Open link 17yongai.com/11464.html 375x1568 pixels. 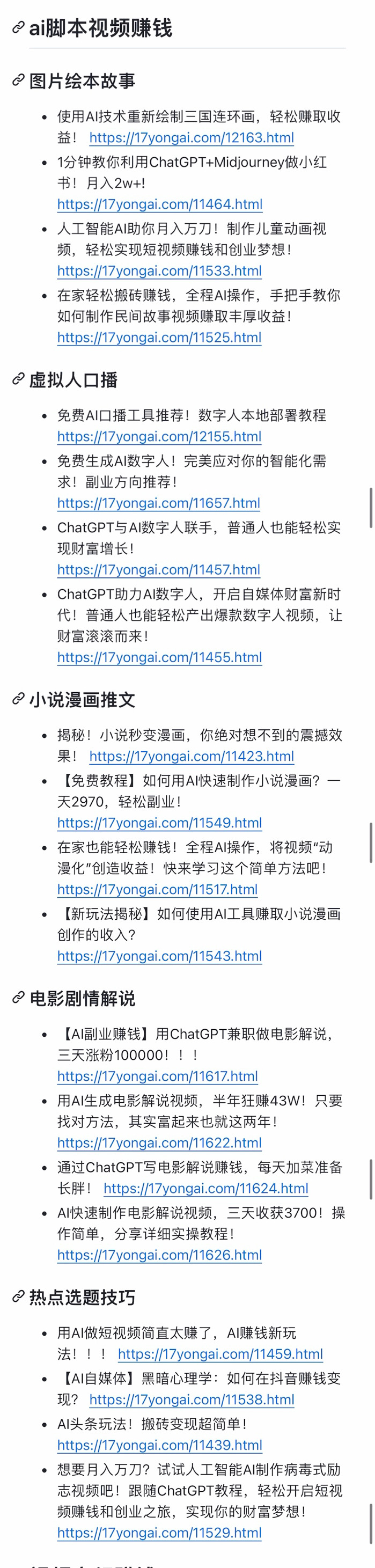(160, 204)
